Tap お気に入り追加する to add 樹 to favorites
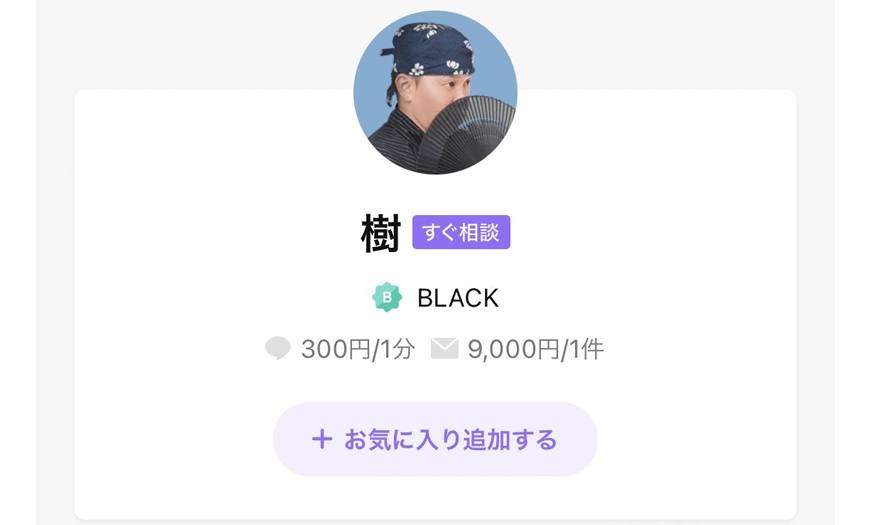The width and height of the screenshot is (870, 525). point(435,439)
